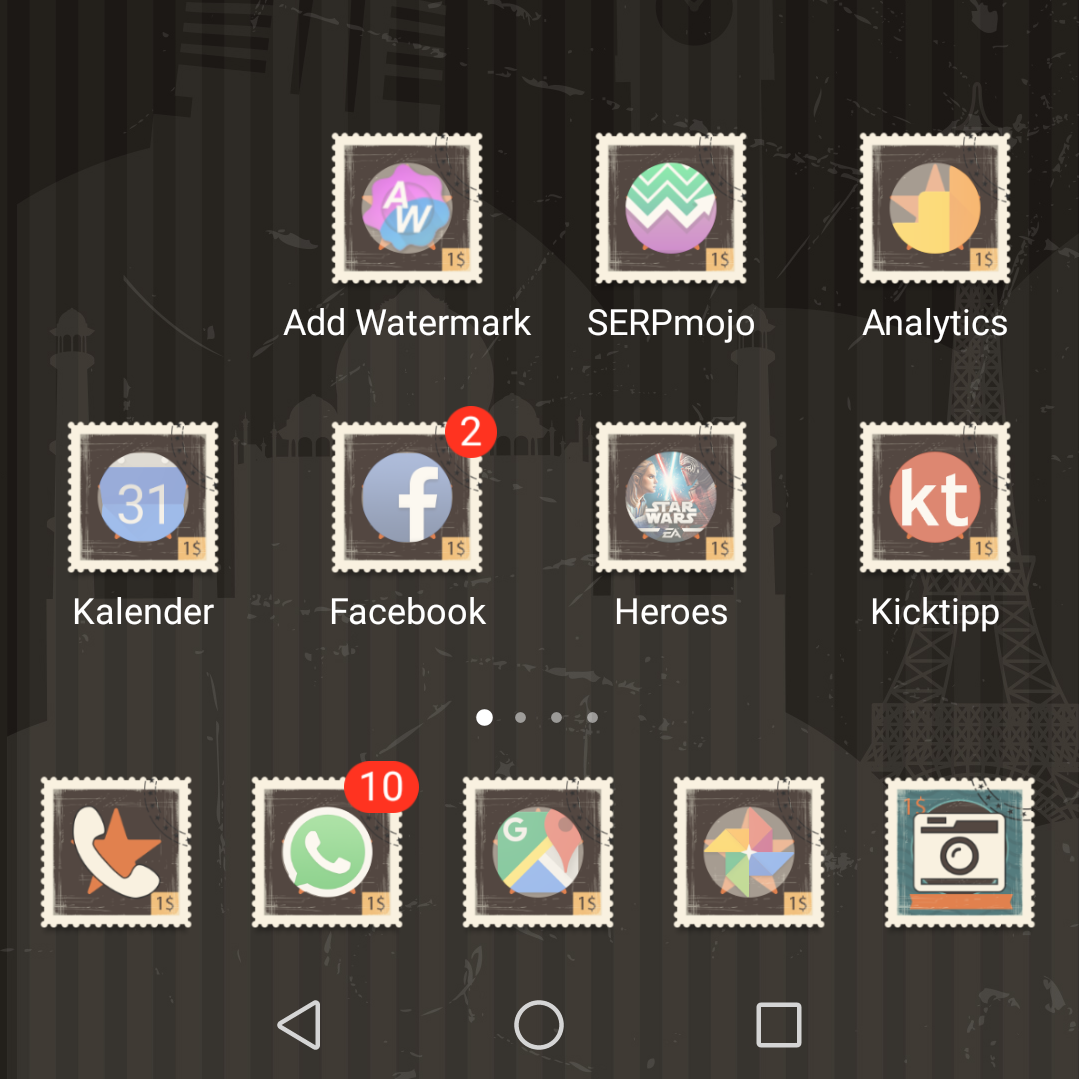Open WhatsApp with 10 unread messages

pyautogui.click(x=327, y=852)
